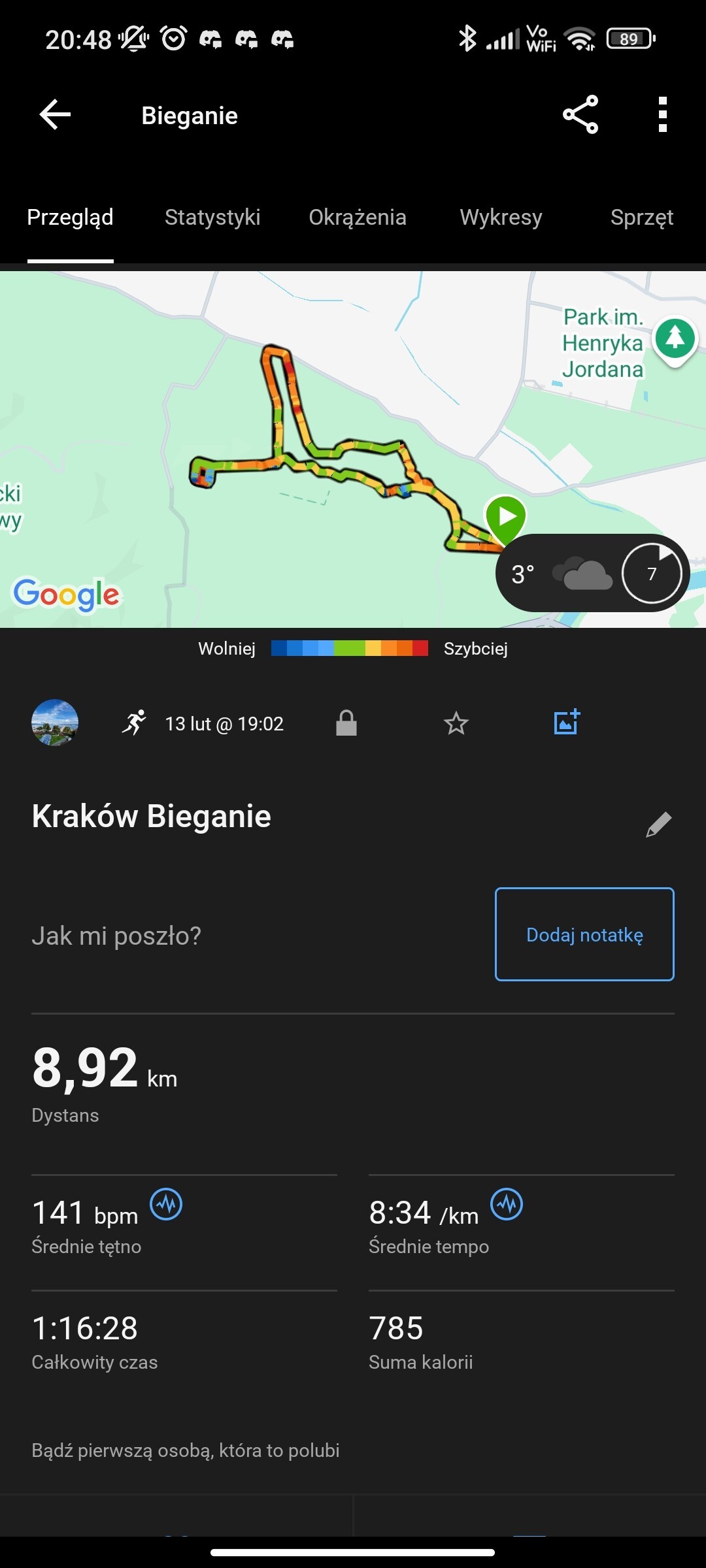The height and width of the screenshot is (1568, 706).
Task: Go back from the Bieganie activity
Action: [x=55, y=115]
